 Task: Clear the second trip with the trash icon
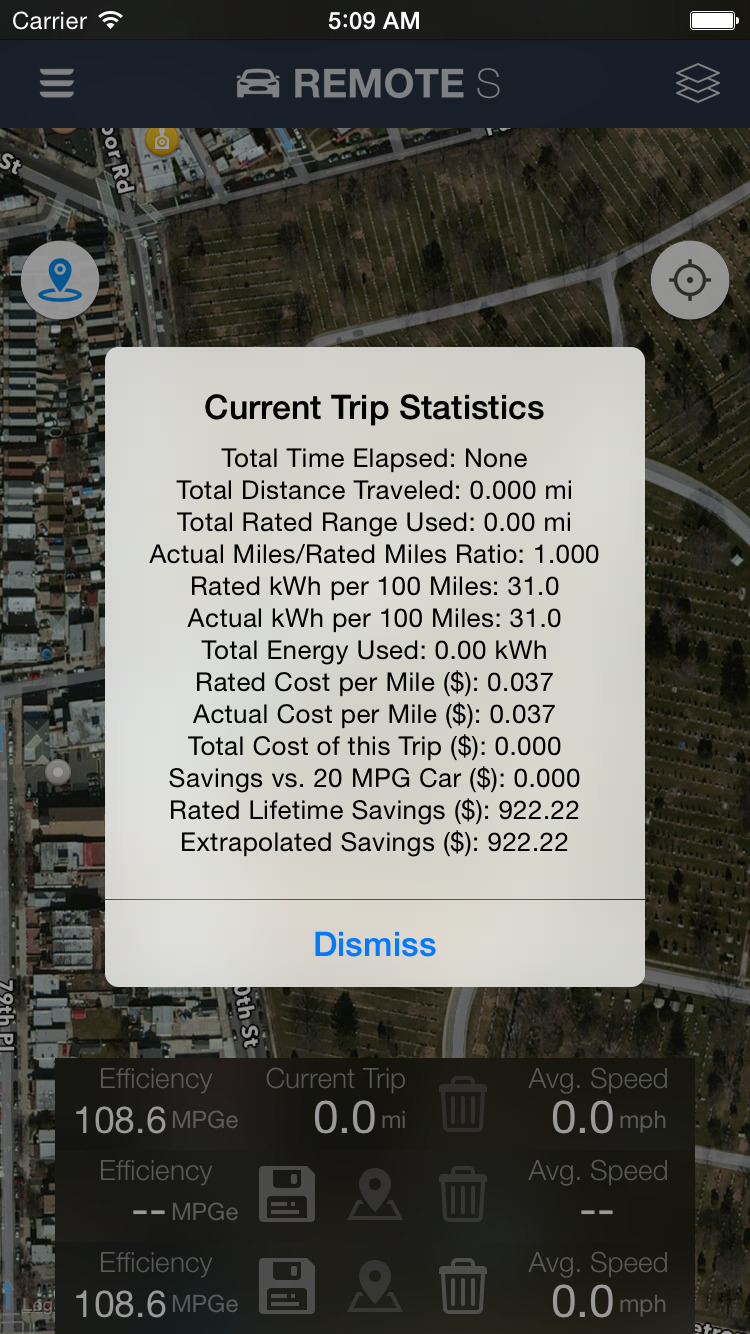click(x=461, y=1193)
